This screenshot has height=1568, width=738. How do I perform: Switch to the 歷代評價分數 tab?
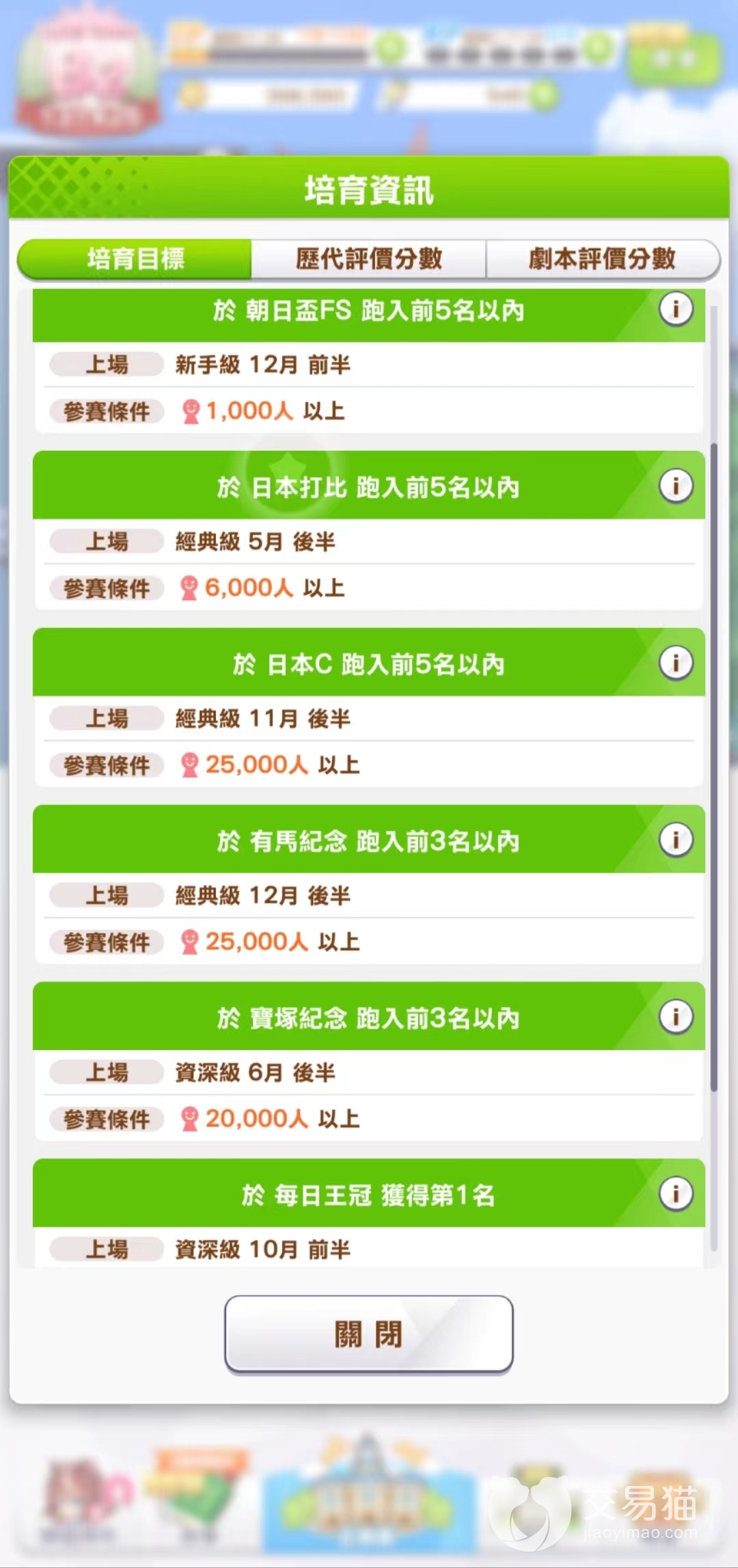coord(369,259)
